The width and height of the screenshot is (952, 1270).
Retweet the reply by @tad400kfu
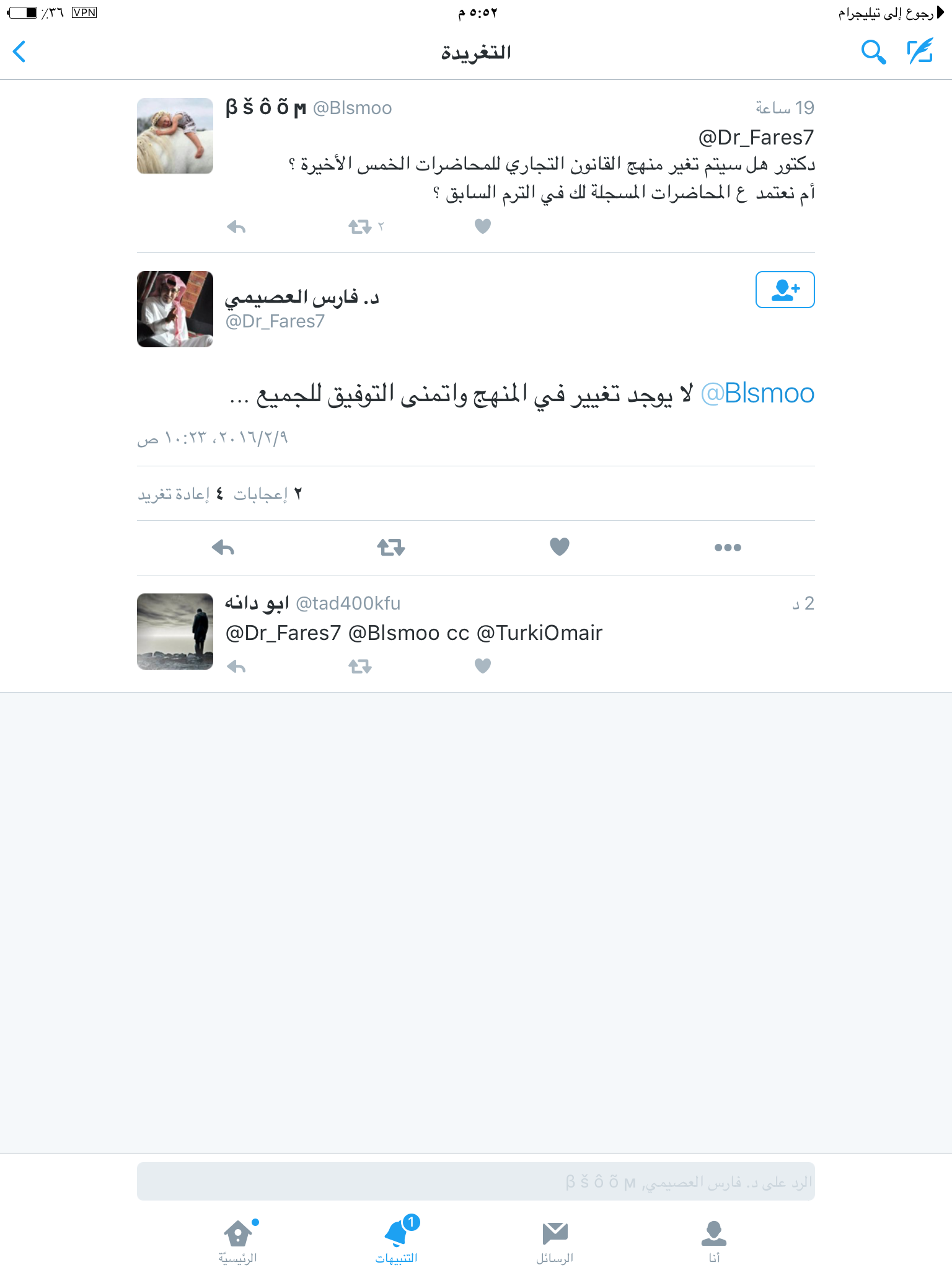click(360, 667)
